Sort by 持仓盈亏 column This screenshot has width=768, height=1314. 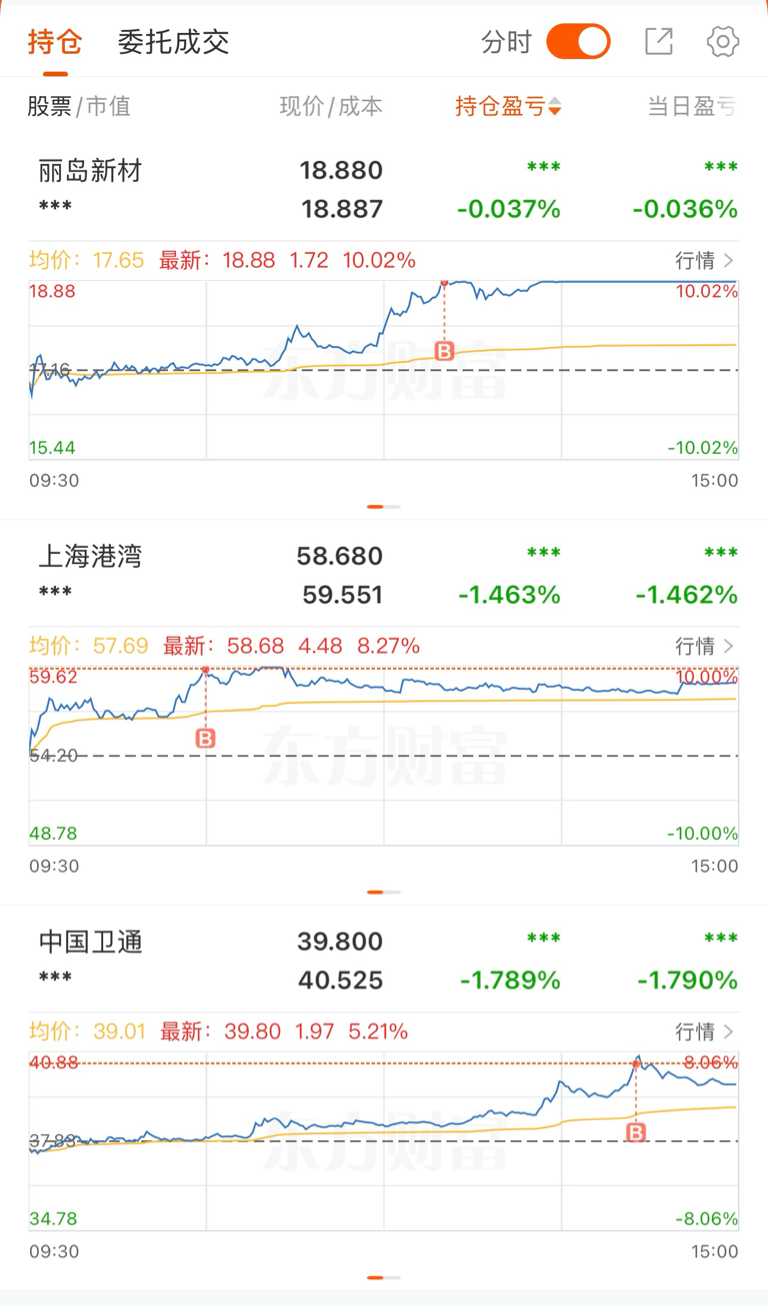(x=508, y=106)
